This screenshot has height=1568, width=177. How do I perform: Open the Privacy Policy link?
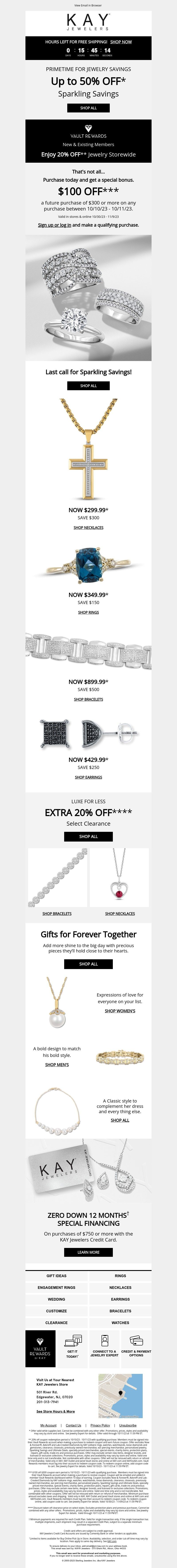[x=100, y=1425]
